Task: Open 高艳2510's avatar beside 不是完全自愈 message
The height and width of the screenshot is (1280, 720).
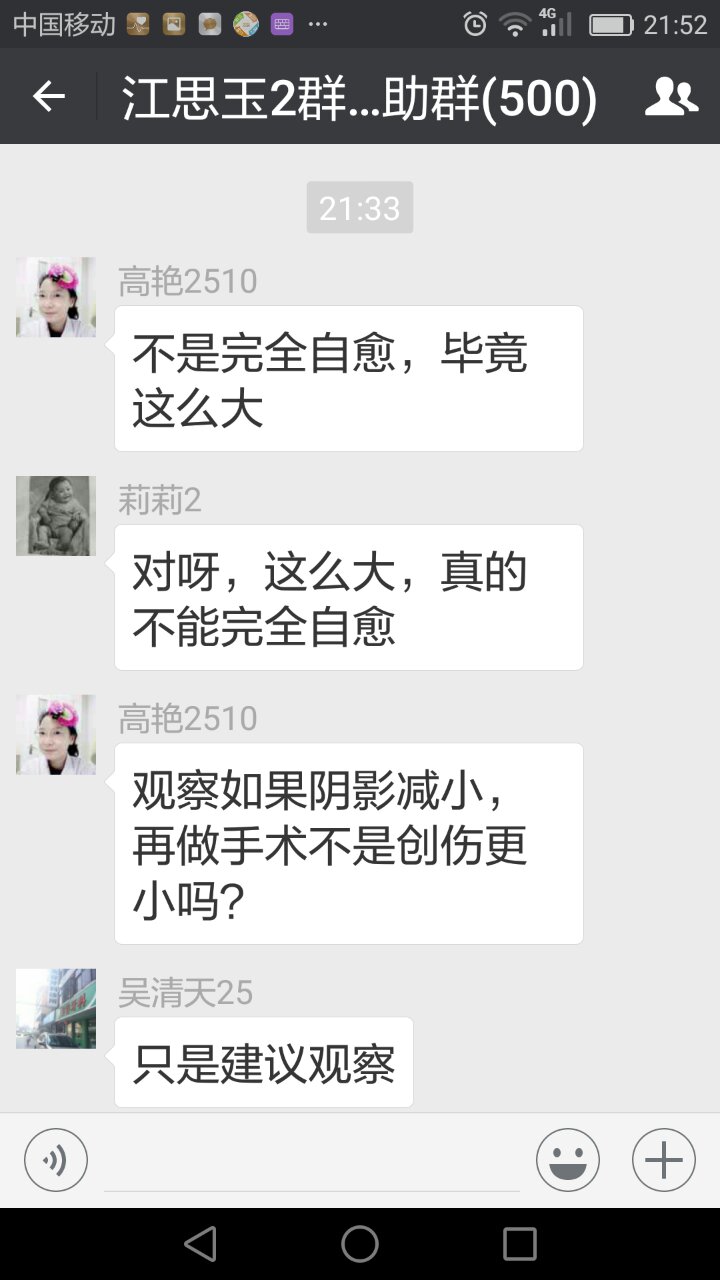Action: [x=56, y=297]
